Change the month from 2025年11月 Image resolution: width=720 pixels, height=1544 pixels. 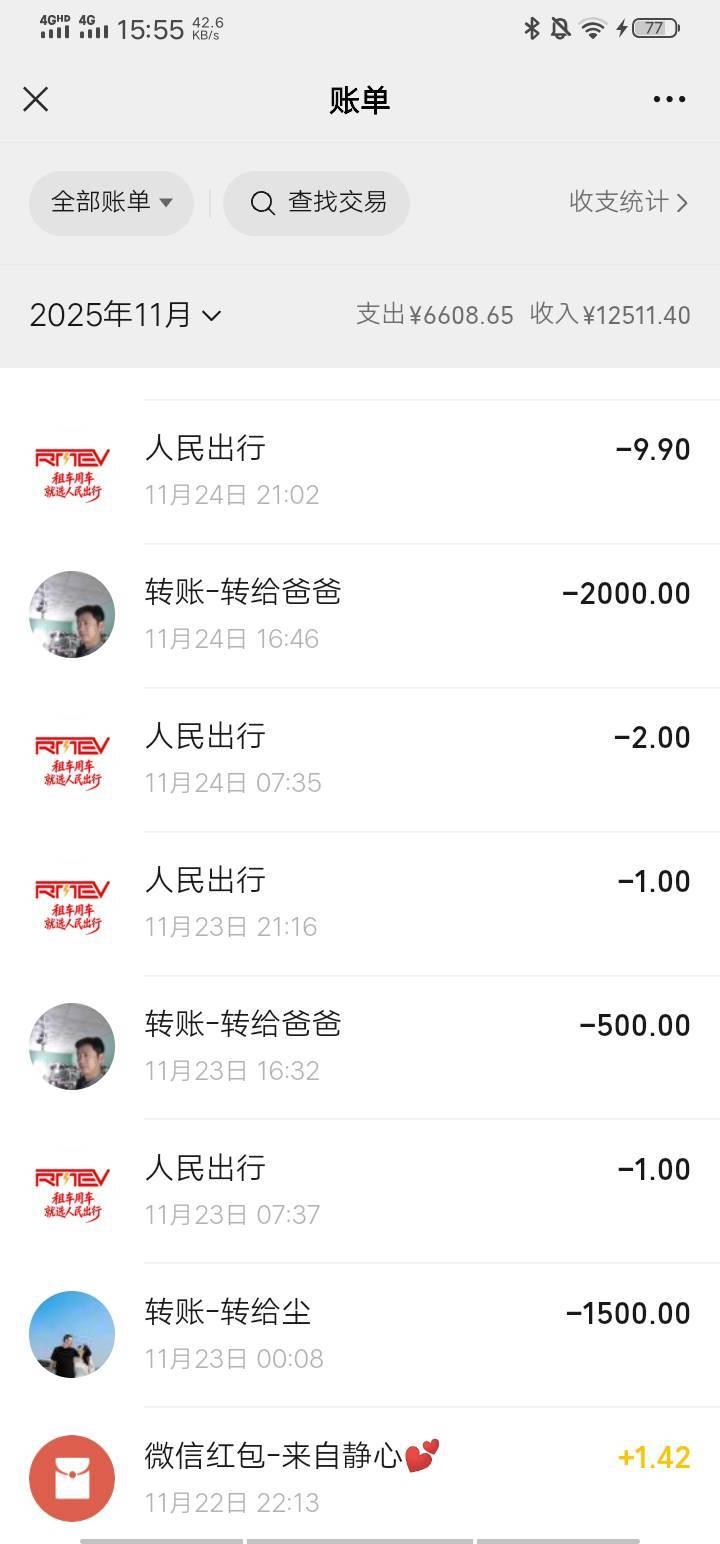tap(126, 316)
